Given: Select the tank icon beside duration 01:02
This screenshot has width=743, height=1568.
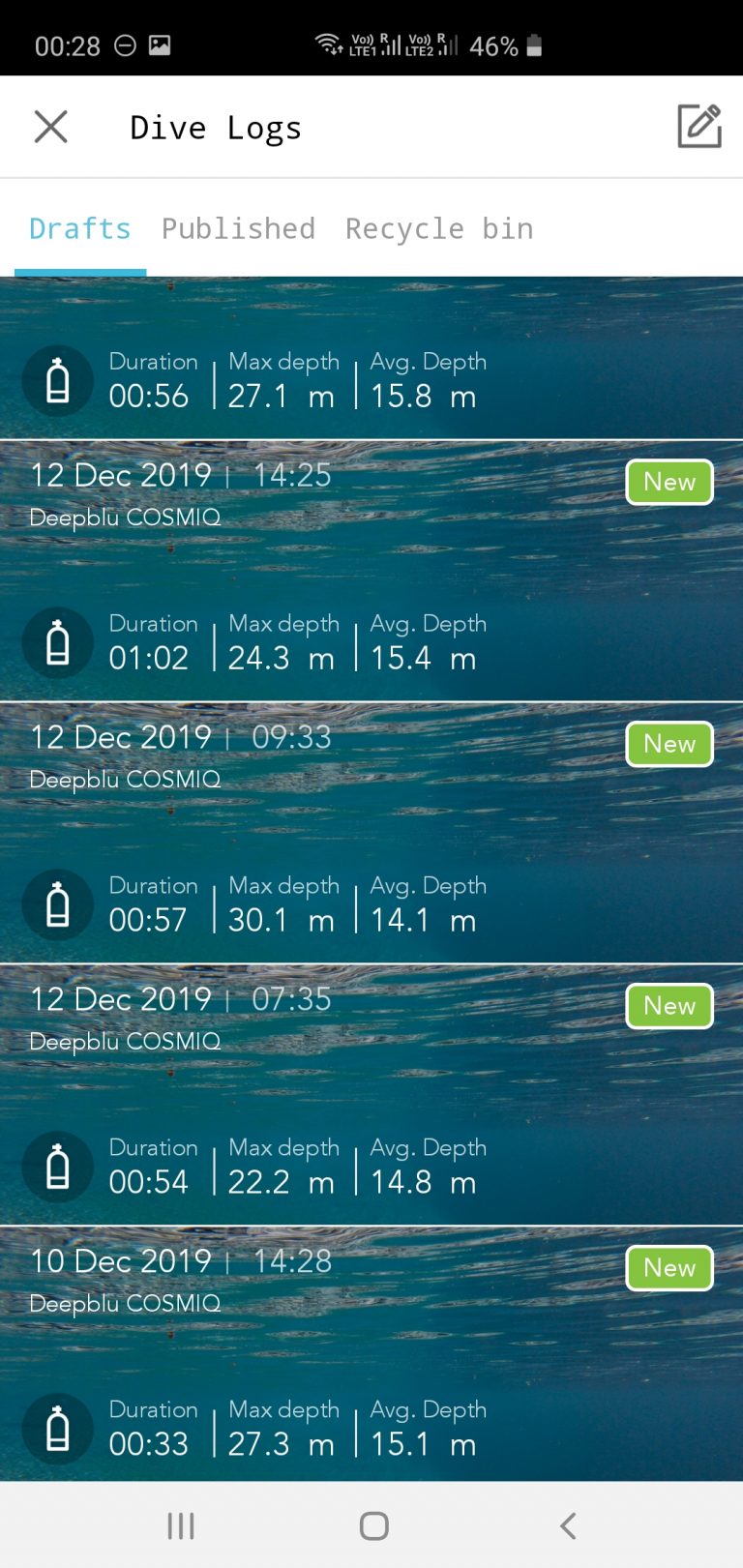Looking at the screenshot, I should [x=57, y=643].
